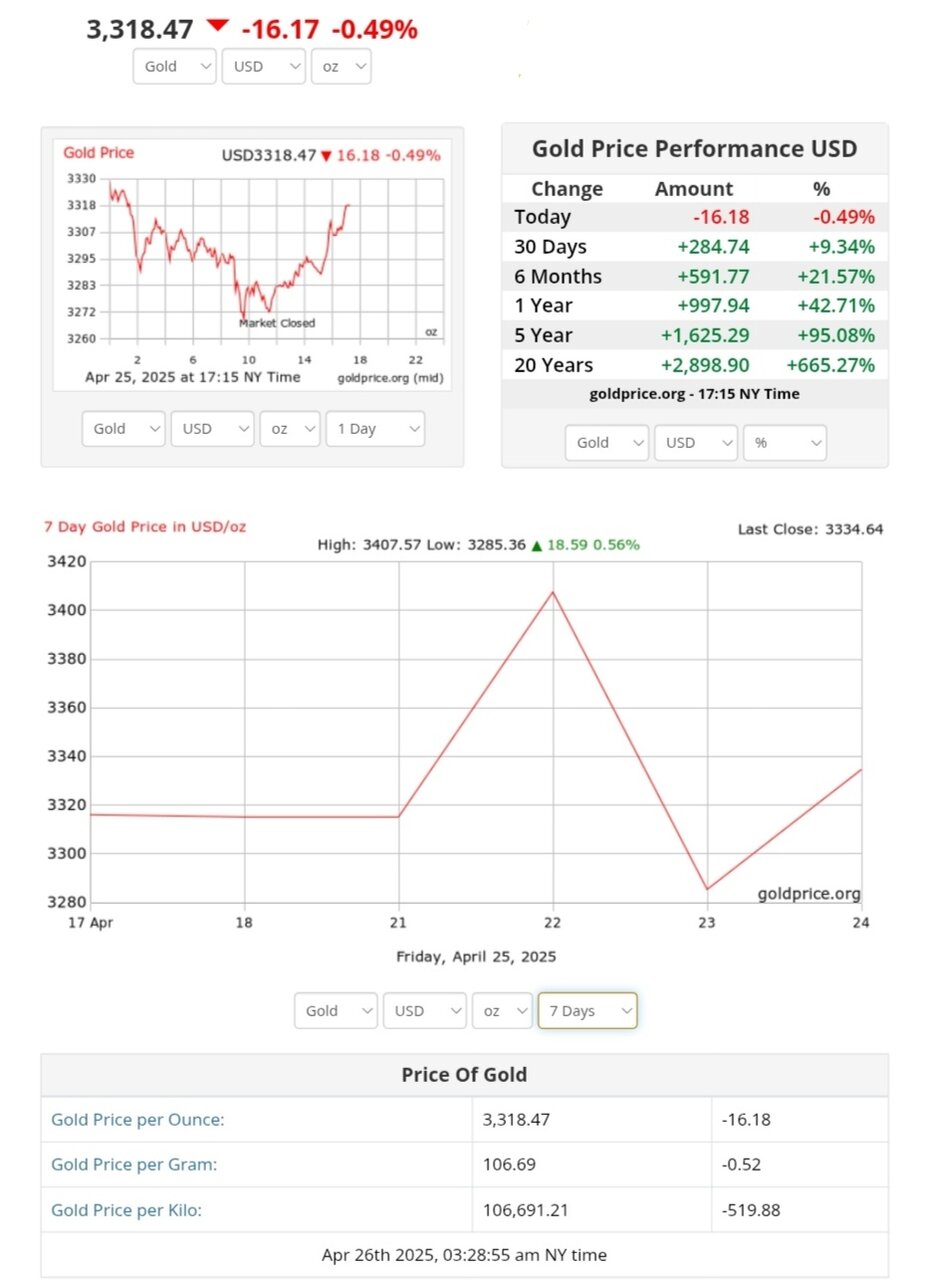Open the Gold Price per Kilo link
This screenshot has height=1280, width=926.
coord(126,1211)
